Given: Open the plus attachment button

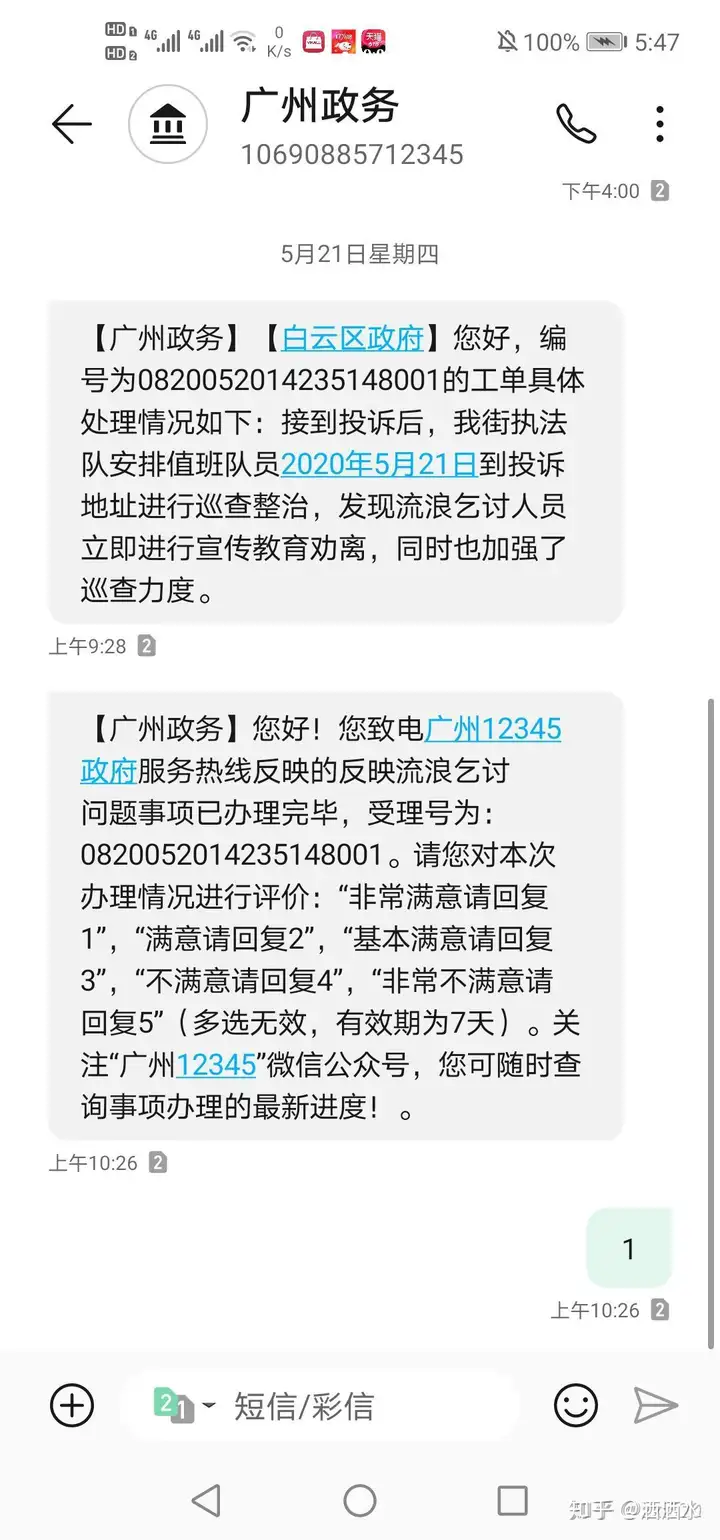Looking at the screenshot, I should point(72,1405).
